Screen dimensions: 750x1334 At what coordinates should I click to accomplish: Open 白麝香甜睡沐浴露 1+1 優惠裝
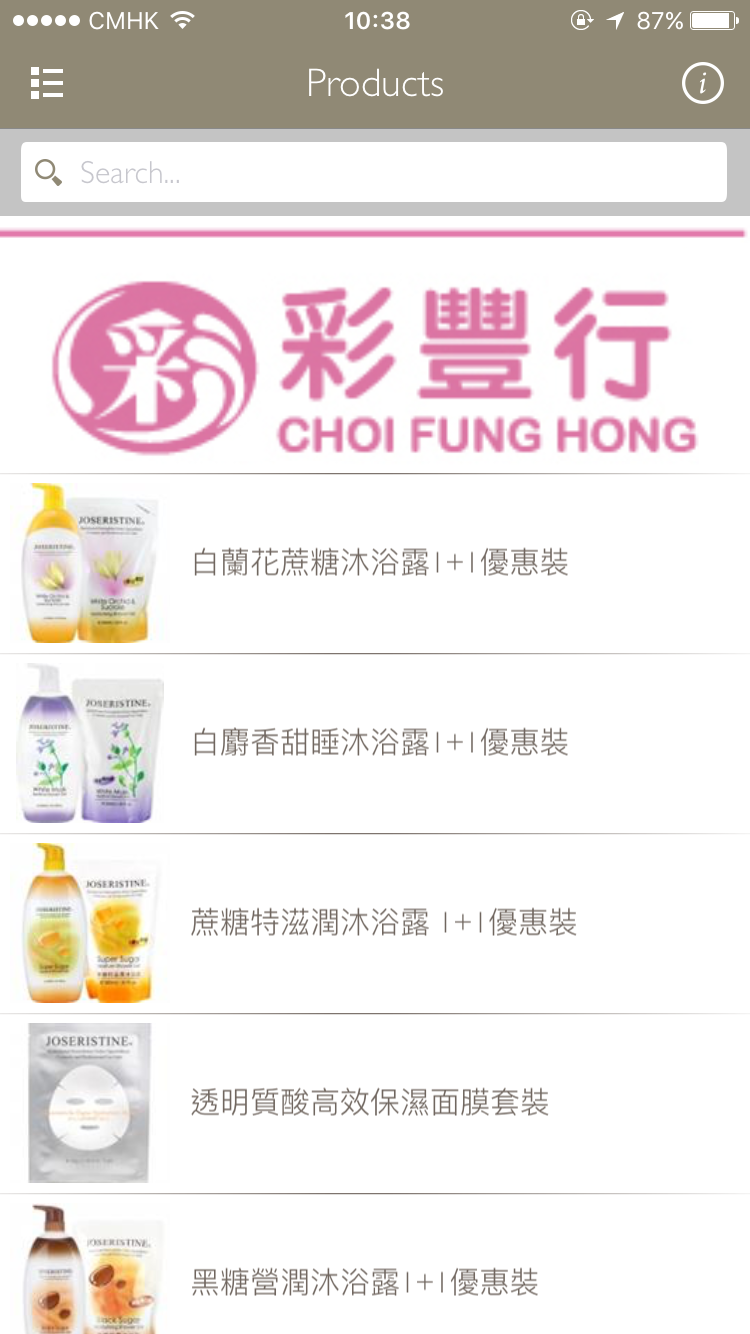[x=380, y=743]
